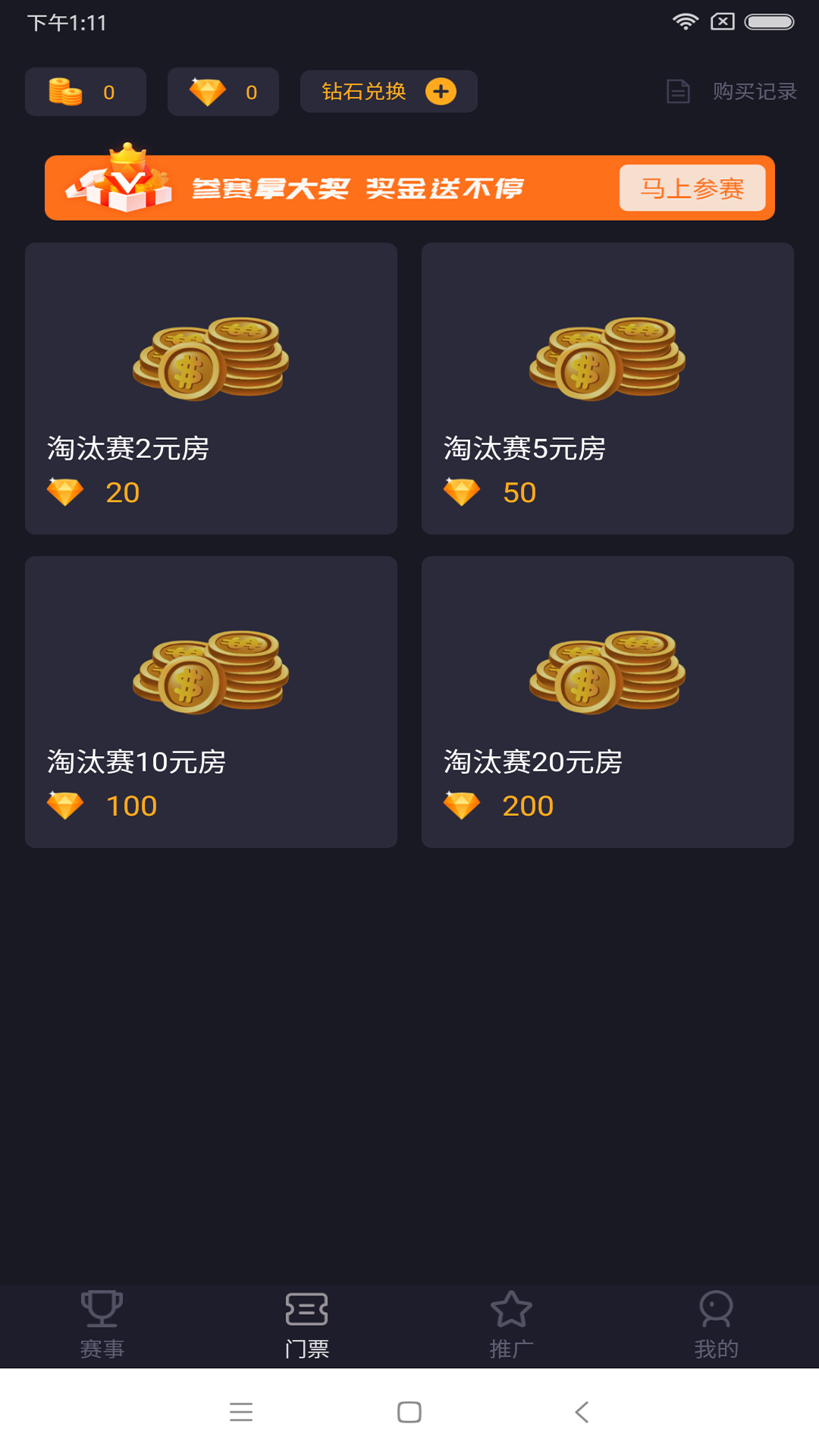Select the 淘汰赛2元房 ticket card
The width and height of the screenshot is (819, 1456).
211,388
